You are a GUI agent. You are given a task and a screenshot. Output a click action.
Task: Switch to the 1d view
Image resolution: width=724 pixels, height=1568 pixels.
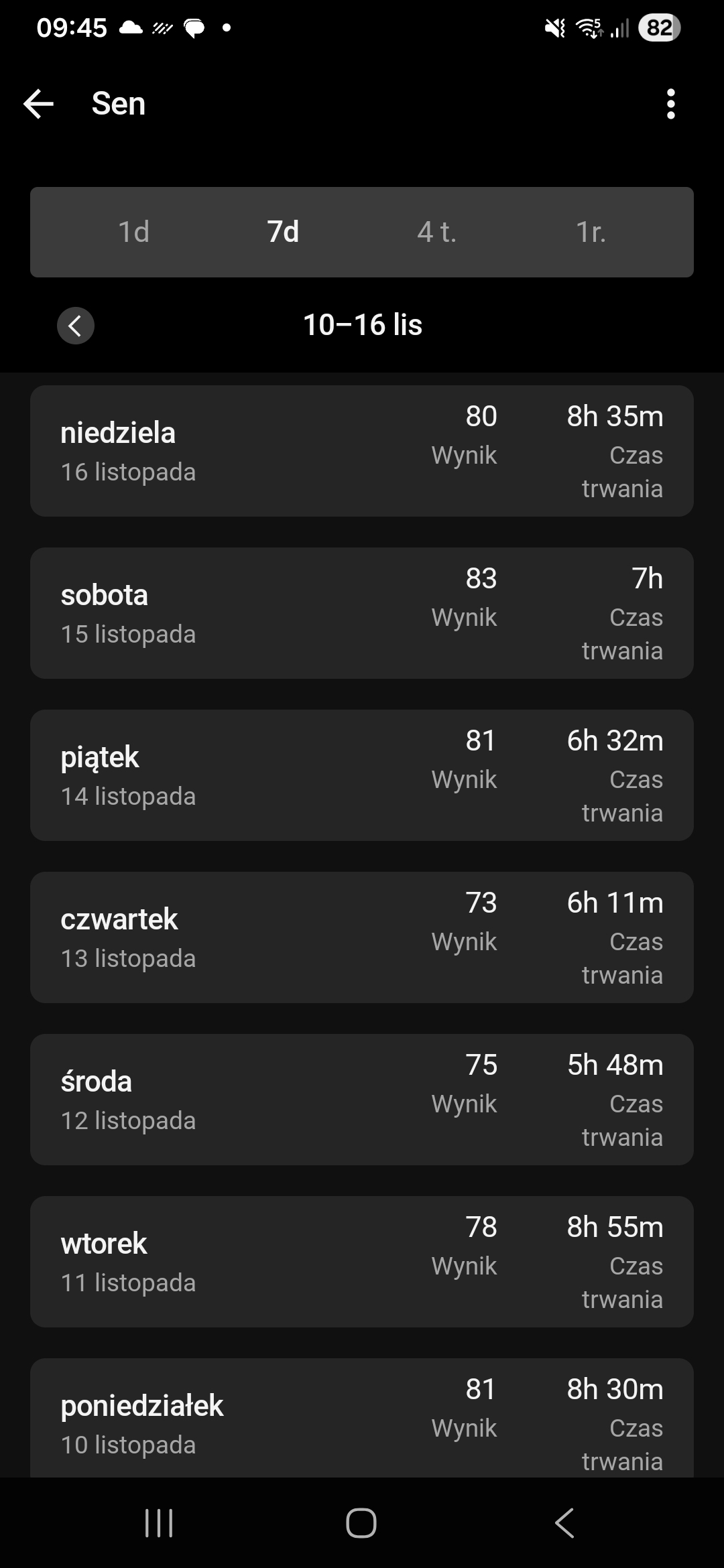[x=133, y=232]
